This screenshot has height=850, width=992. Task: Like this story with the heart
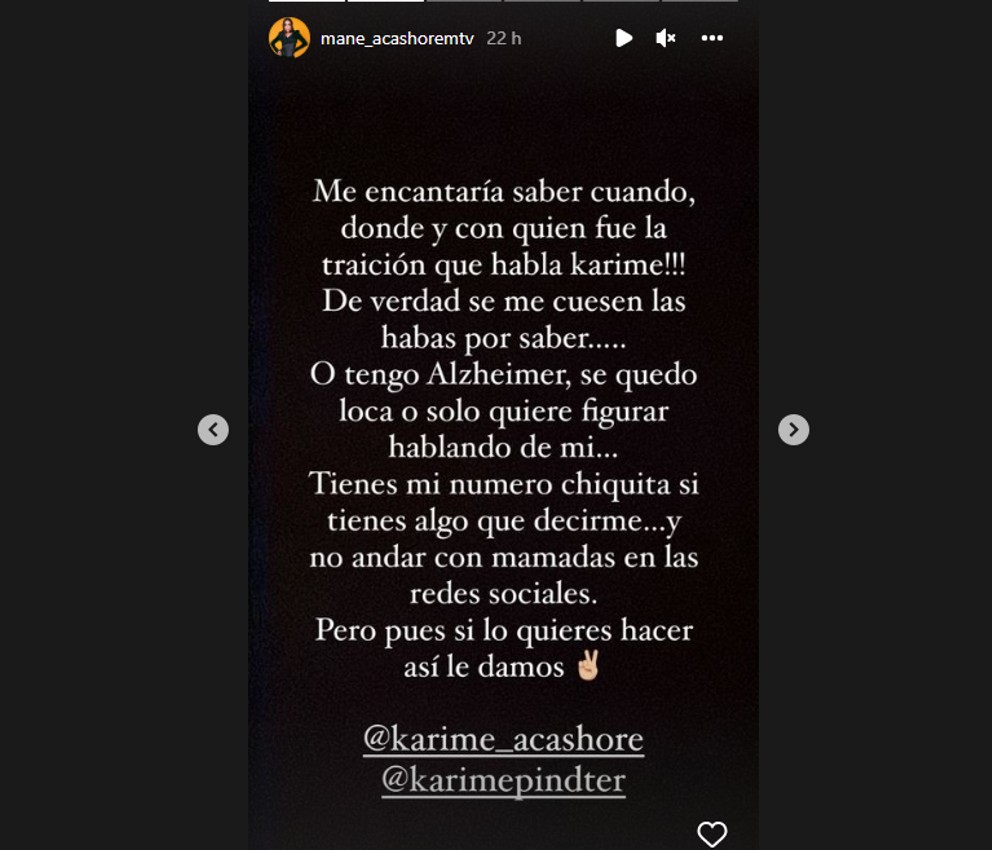coord(712,833)
